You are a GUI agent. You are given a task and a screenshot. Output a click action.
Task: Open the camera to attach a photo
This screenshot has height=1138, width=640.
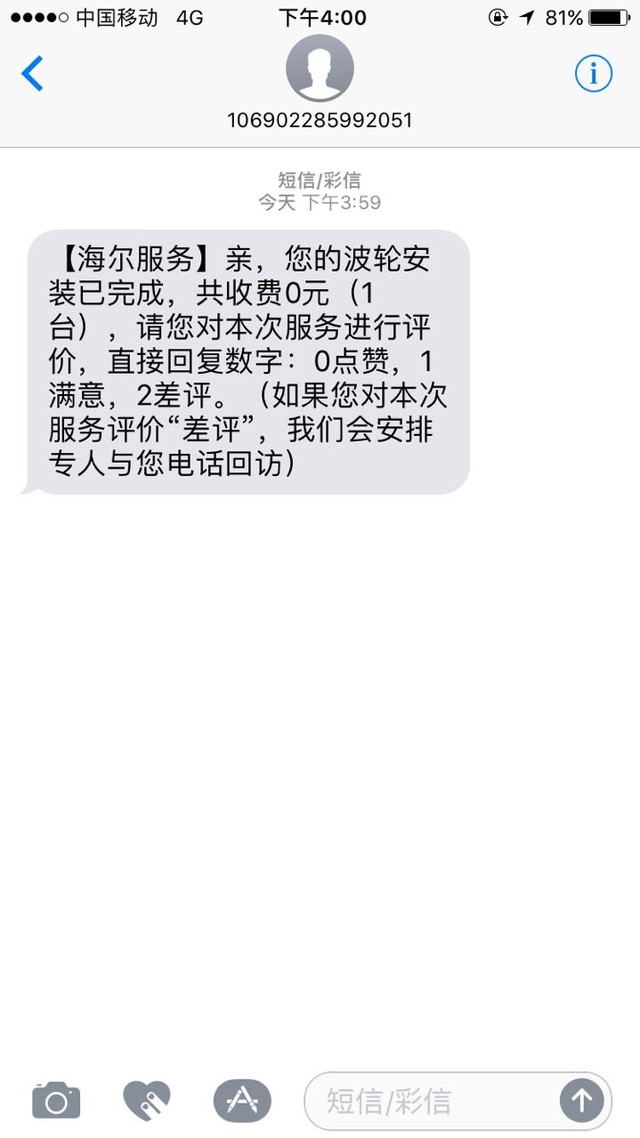click(56, 1101)
